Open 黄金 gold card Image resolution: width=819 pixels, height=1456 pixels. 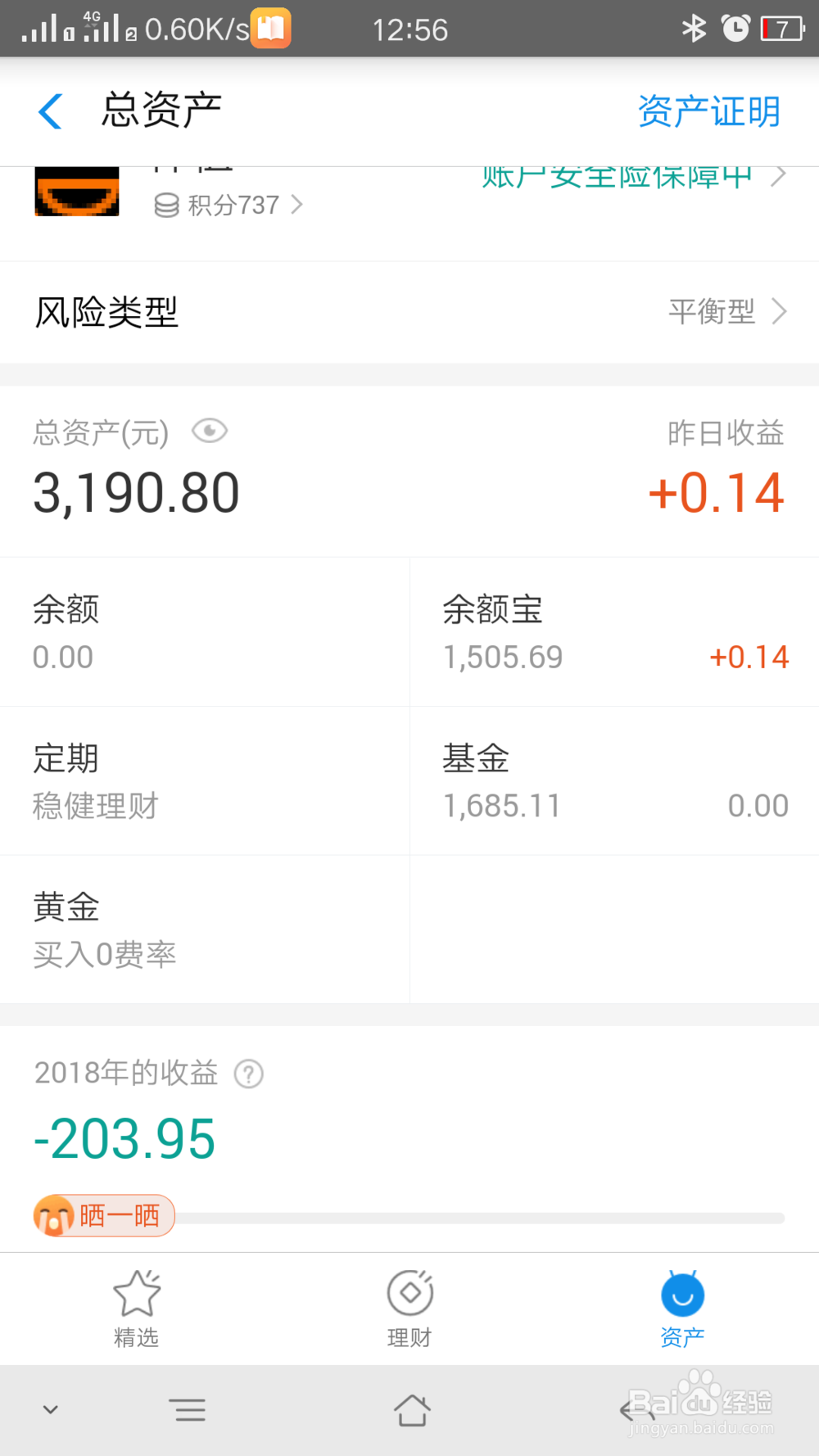(x=205, y=930)
